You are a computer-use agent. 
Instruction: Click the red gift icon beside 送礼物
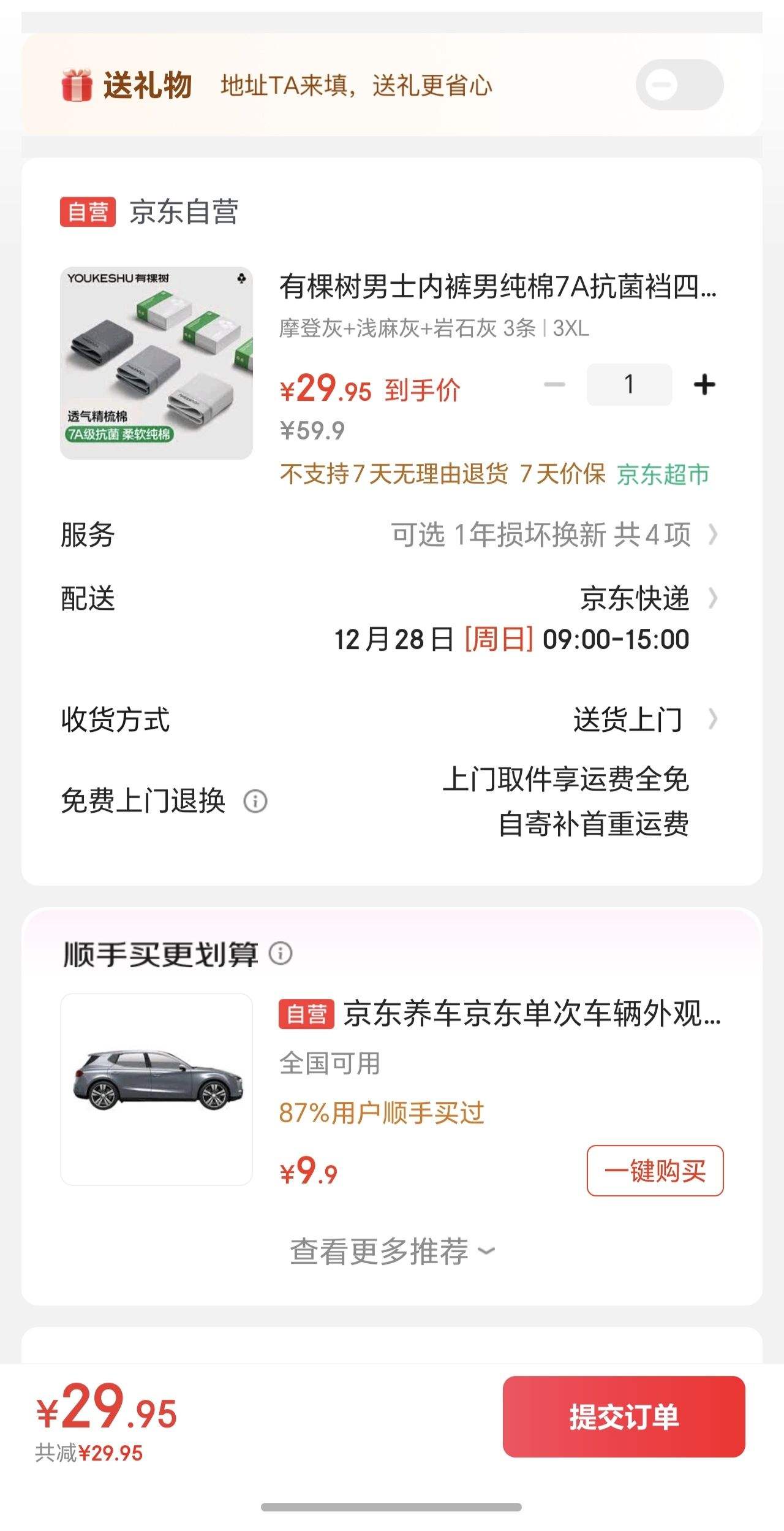(x=75, y=86)
